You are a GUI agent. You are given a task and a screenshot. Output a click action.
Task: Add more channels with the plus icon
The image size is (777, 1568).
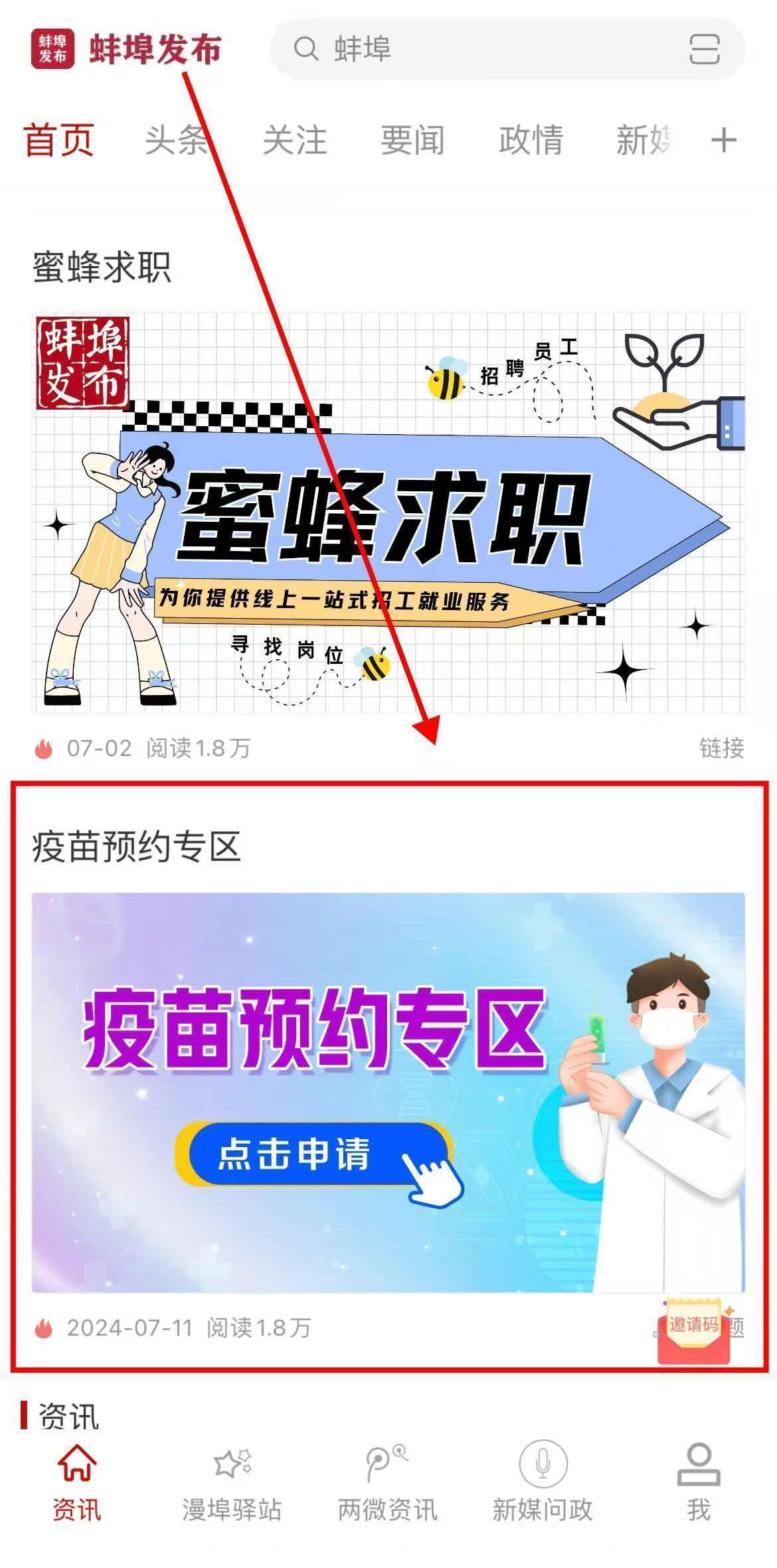click(x=723, y=140)
